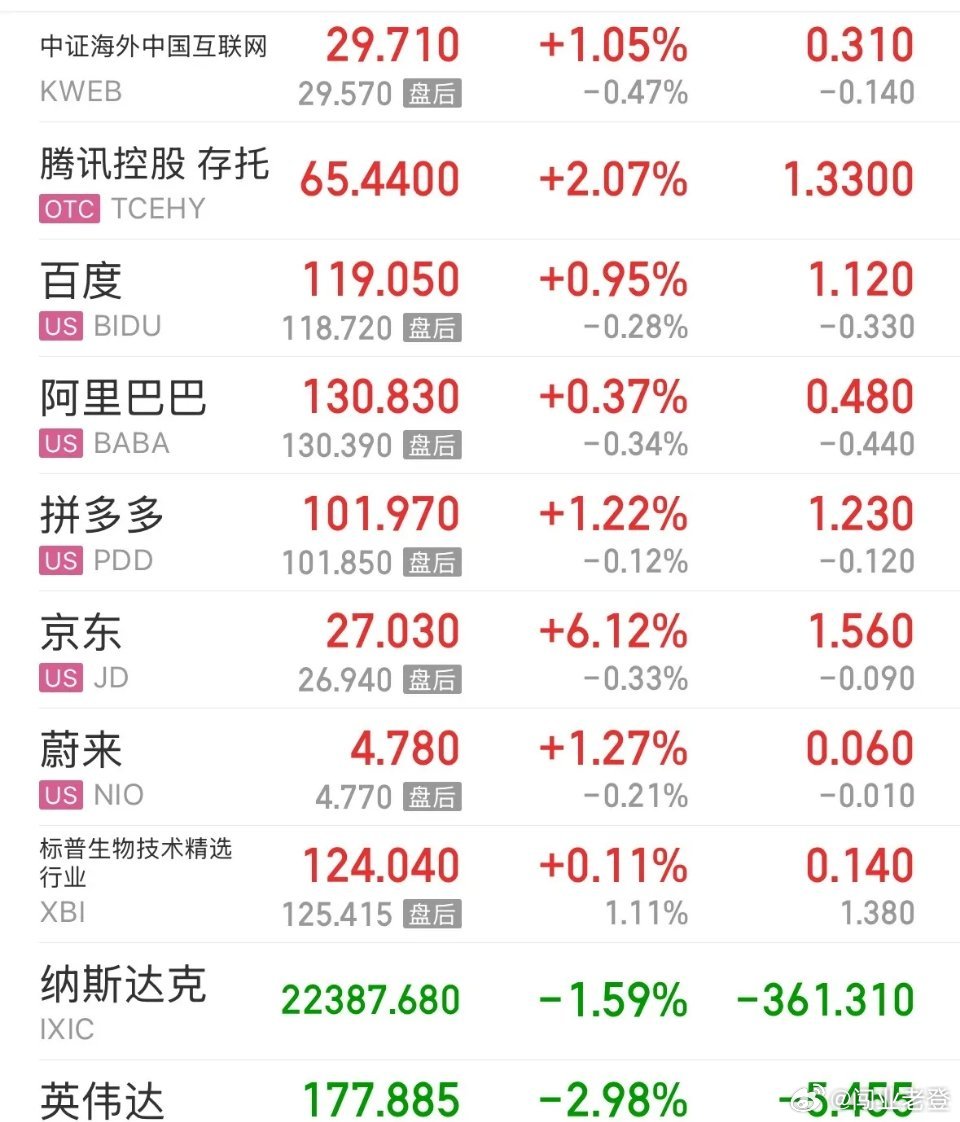960x1122 pixels.
Task: Click the OTC badge next to TCEHY
Action: click(68, 209)
